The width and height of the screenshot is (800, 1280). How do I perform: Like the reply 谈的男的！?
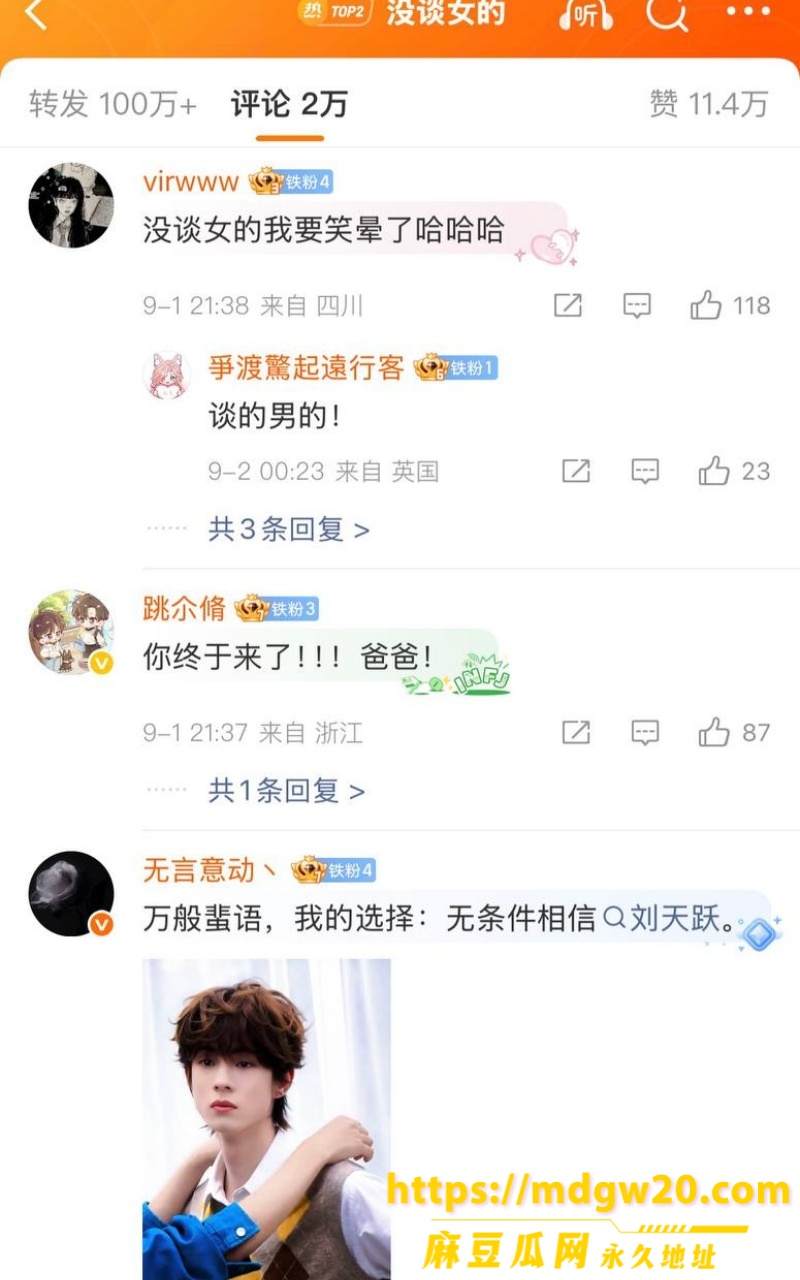[734, 471]
